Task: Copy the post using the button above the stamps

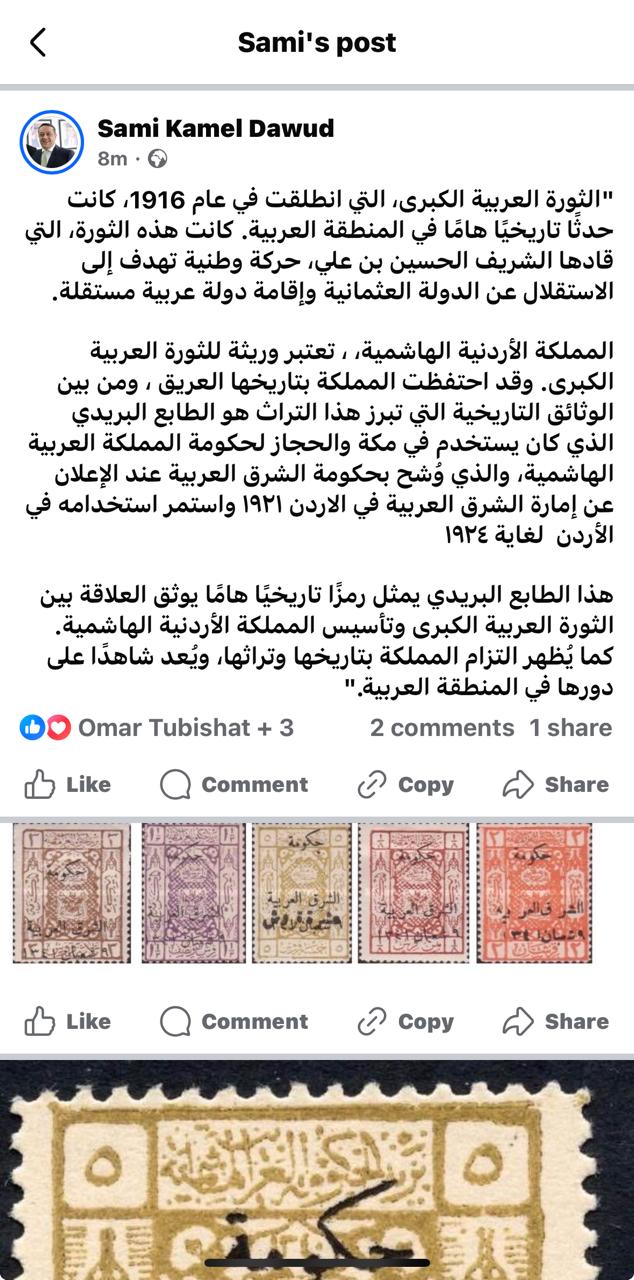Action: 405,785
